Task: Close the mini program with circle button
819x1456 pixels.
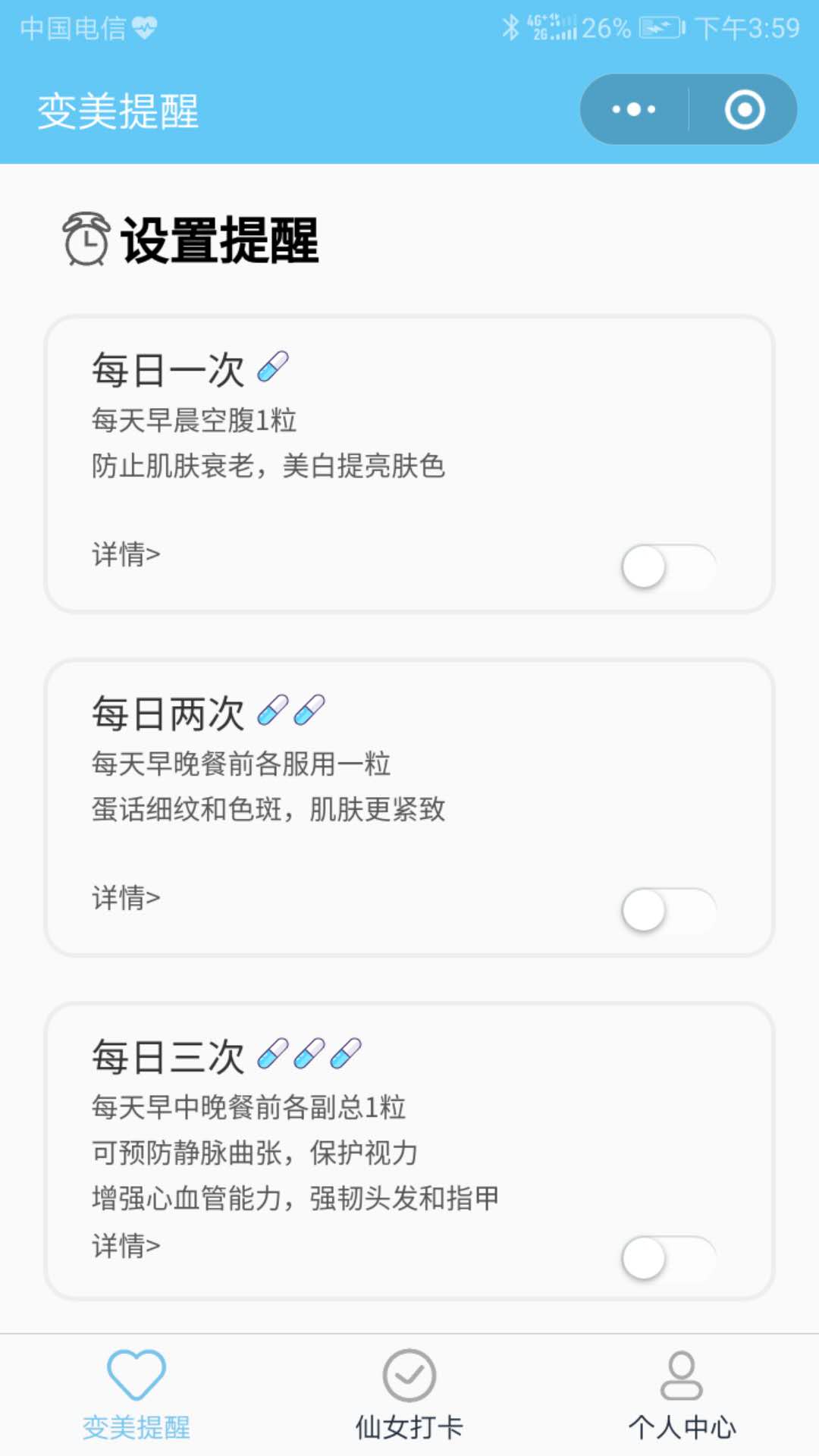Action: pos(744,109)
